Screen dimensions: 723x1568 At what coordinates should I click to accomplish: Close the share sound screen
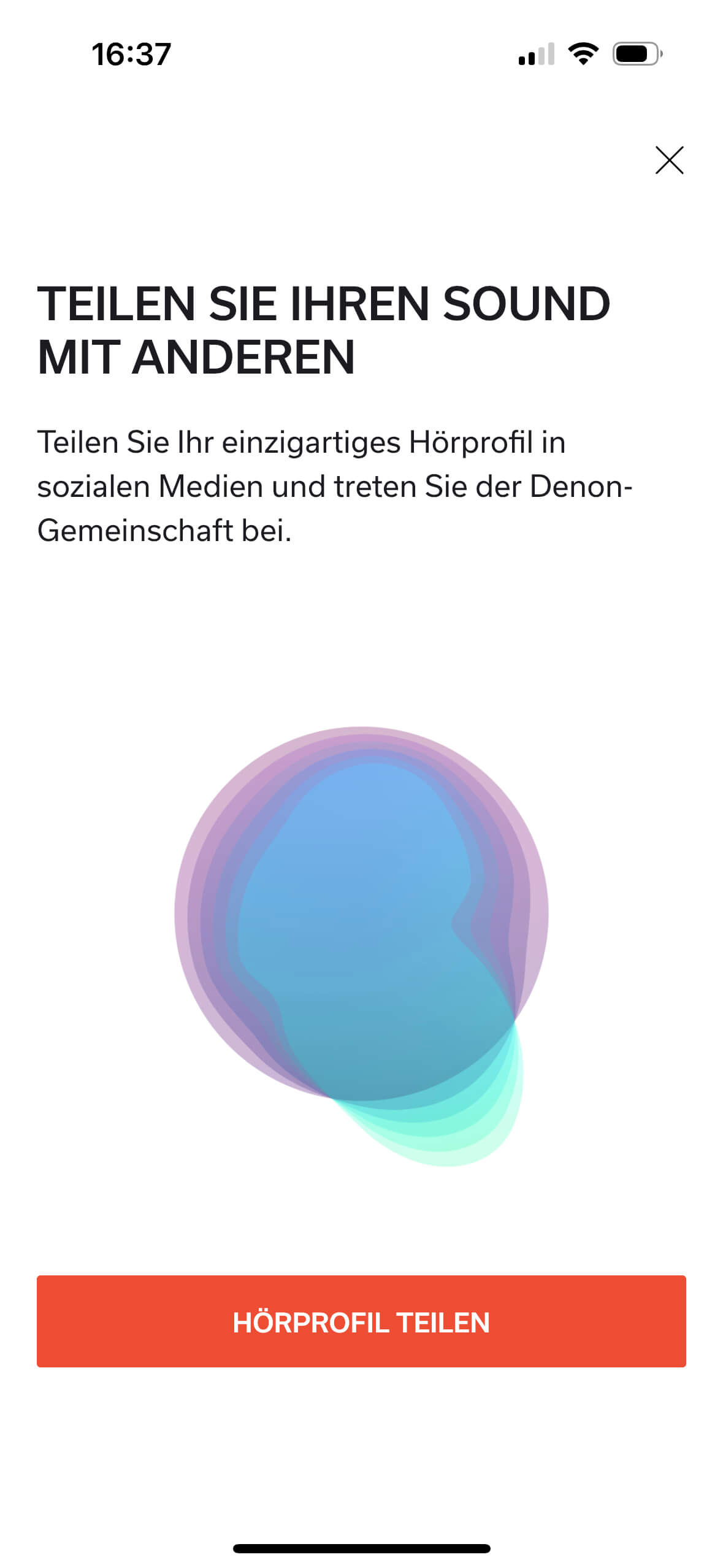[x=669, y=160]
